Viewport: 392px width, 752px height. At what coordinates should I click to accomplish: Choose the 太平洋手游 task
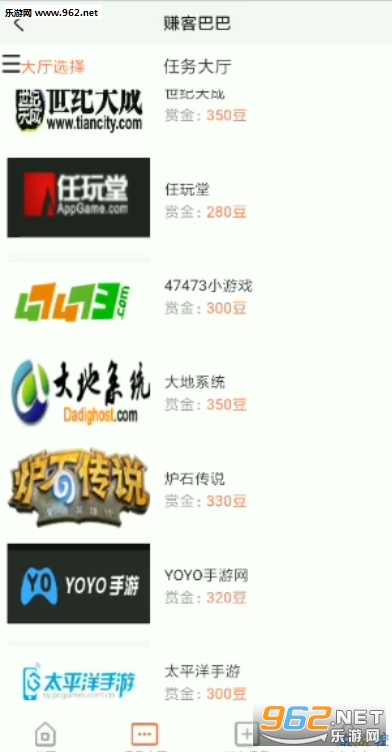(x=196, y=682)
